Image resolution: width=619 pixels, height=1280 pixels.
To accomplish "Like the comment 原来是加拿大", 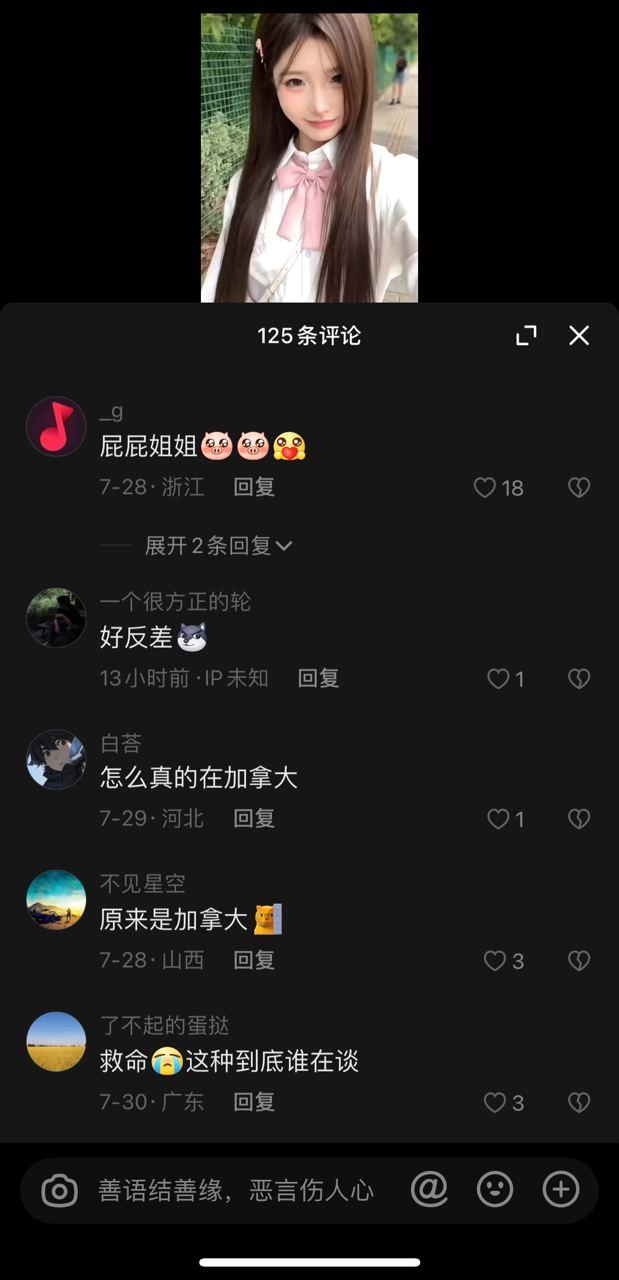I will (x=495, y=961).
